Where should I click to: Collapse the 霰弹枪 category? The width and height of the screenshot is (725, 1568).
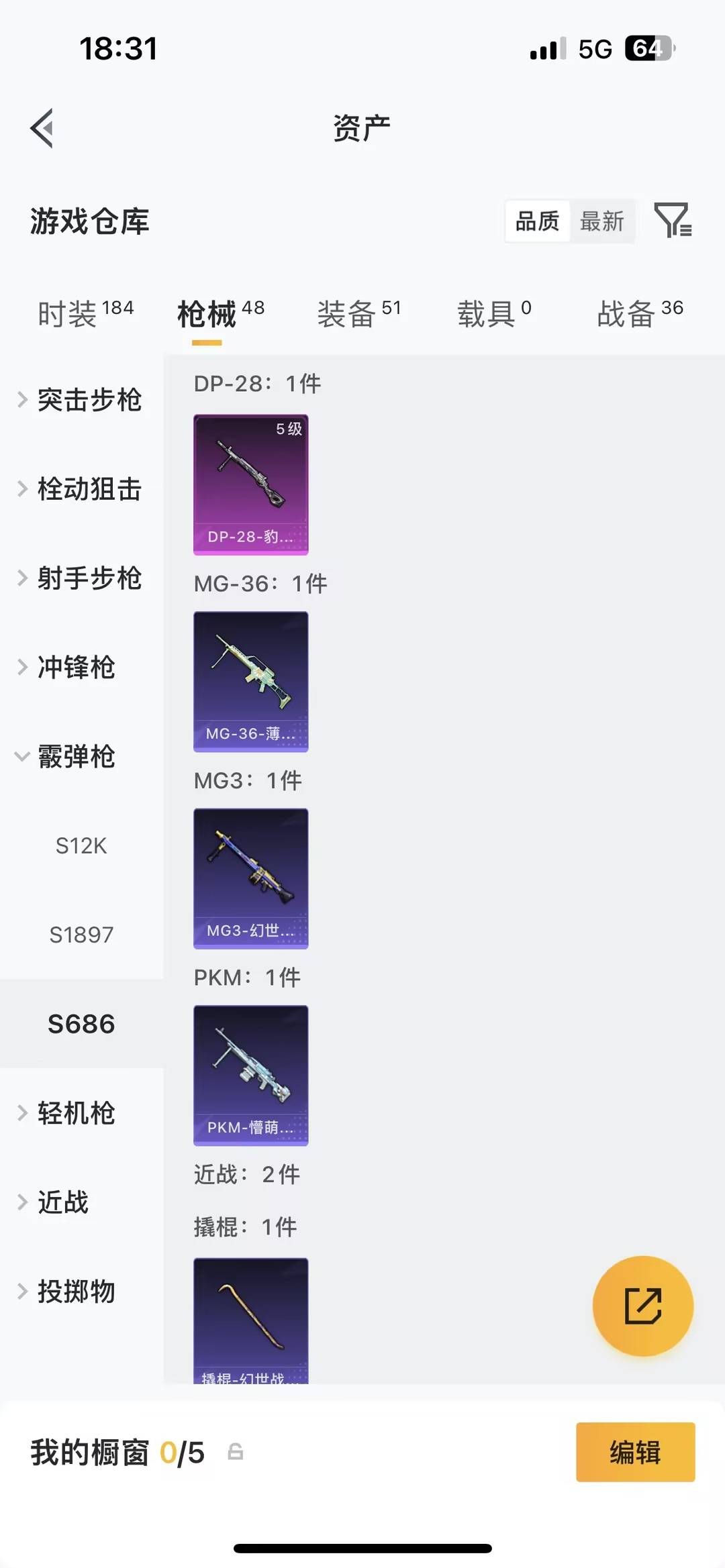pyautogui.click(x=77, y=757)
